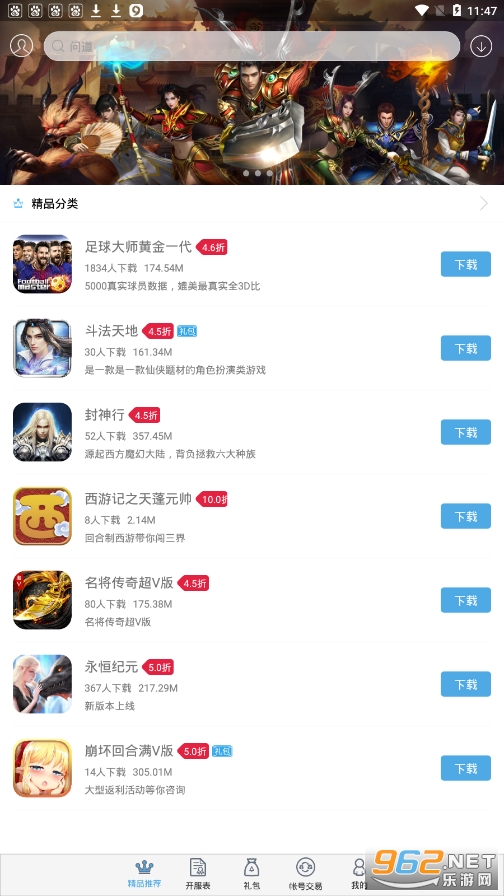
Task: Download 崩坏回合满V版
Action: tap(466, 768)
